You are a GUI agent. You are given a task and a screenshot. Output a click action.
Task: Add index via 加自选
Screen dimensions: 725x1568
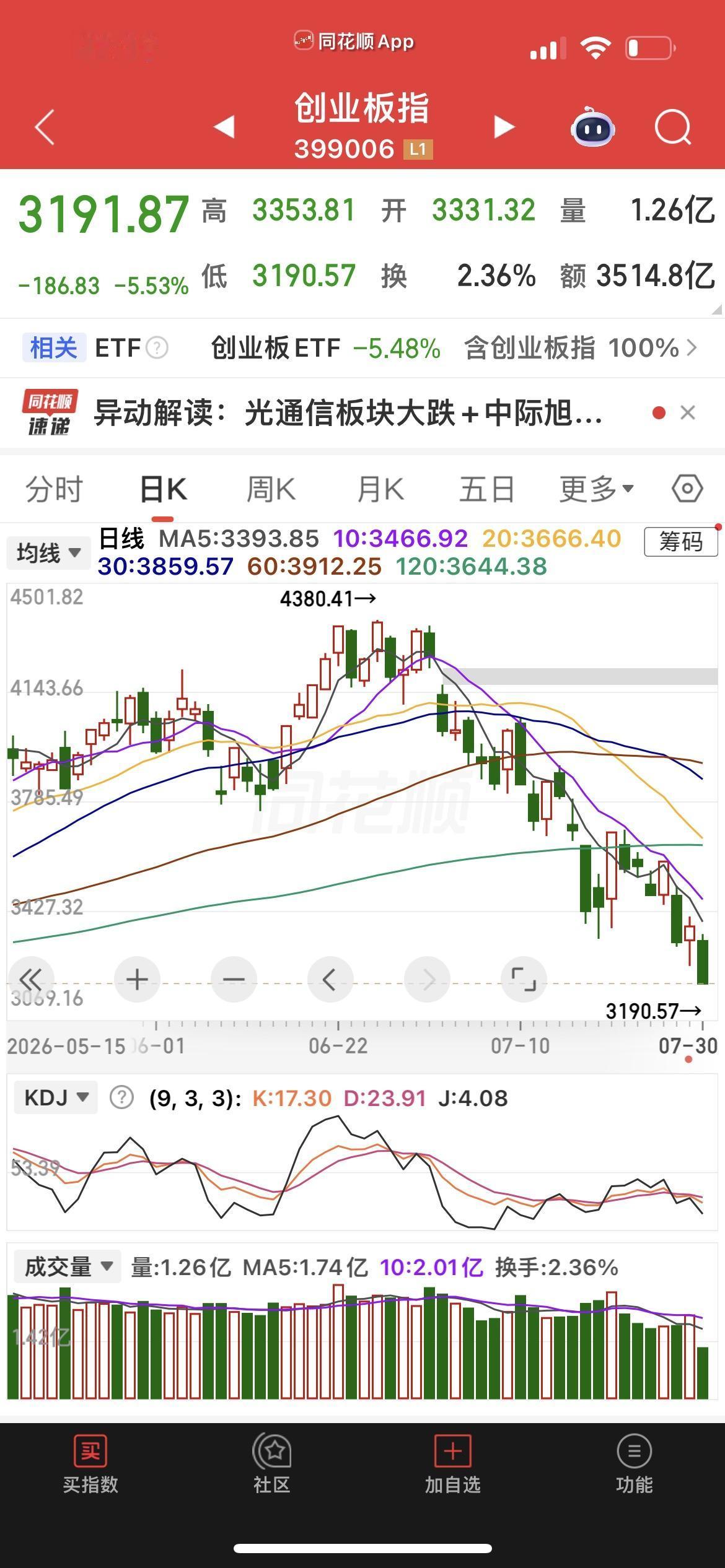(x=452, y=1465)
